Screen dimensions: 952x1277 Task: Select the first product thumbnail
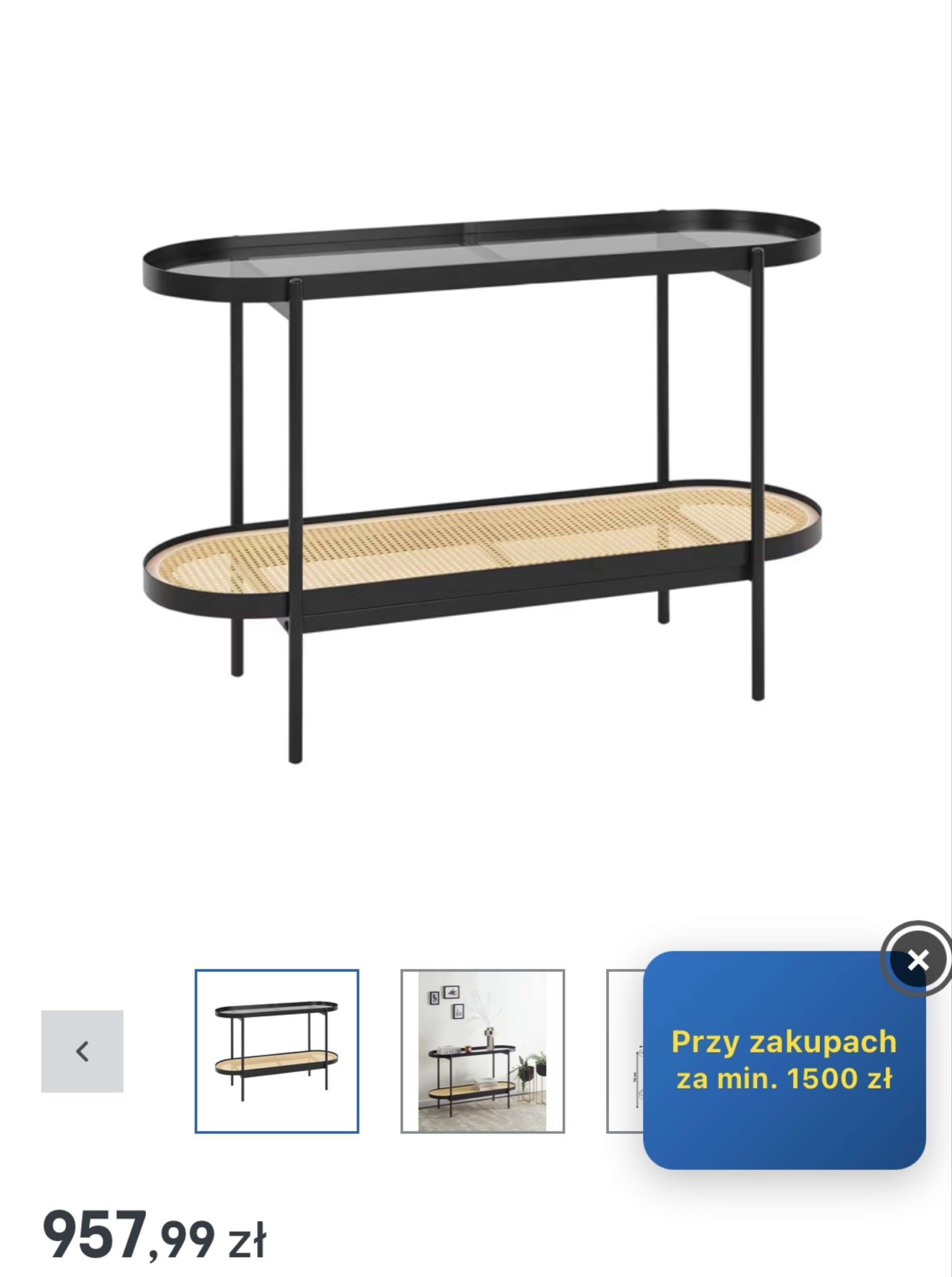tap(276, 1051)
